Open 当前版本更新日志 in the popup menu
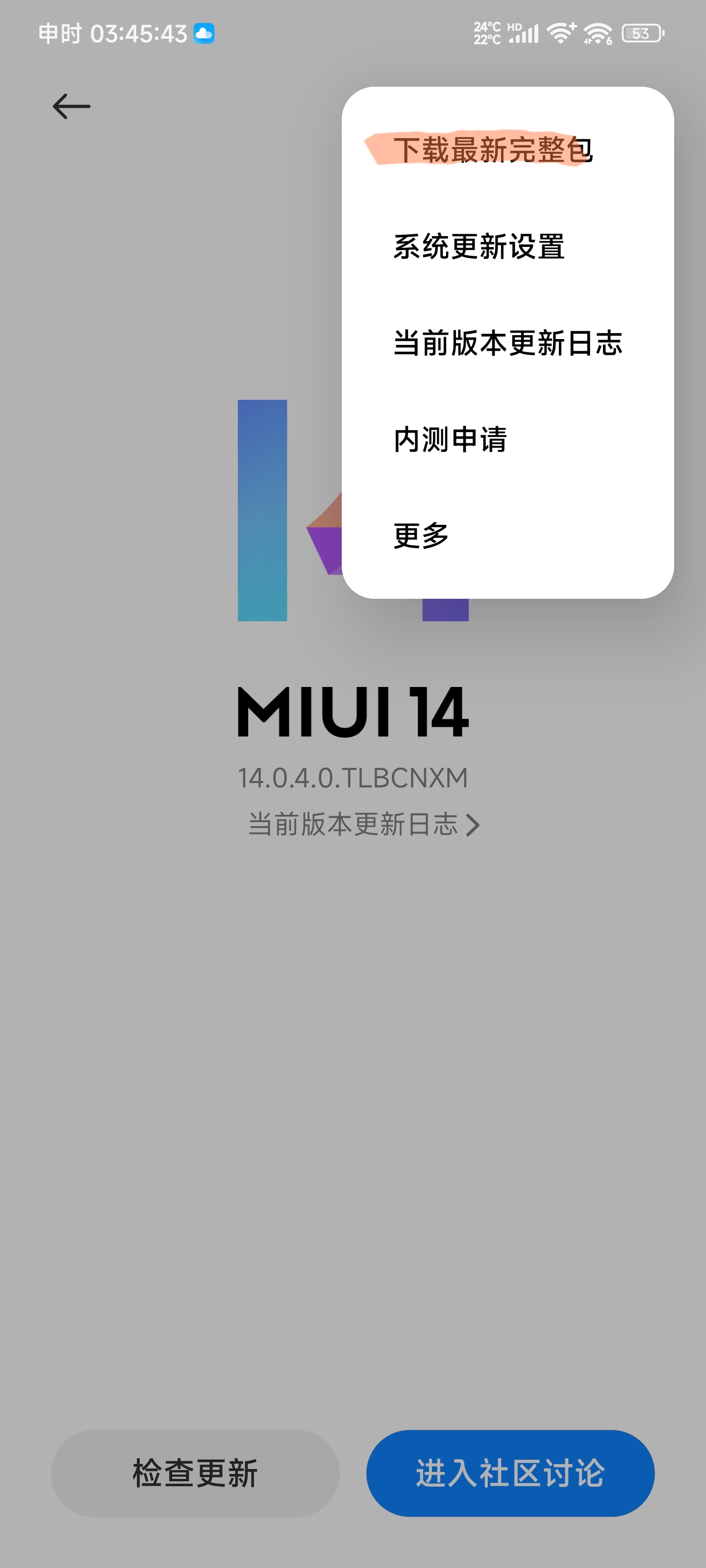This screenshot has width=706, height=1568. tap(507, 343)
